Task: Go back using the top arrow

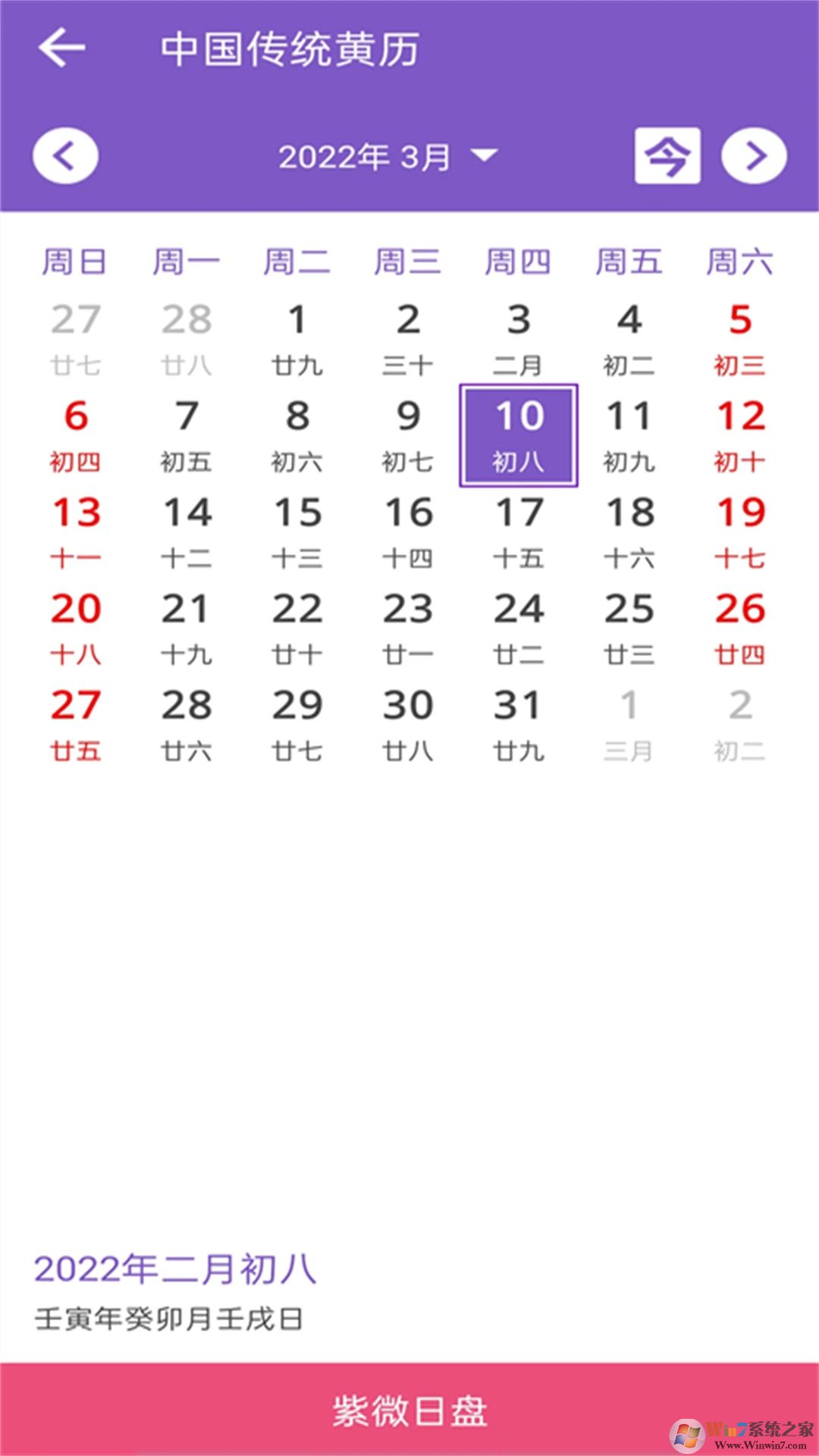Action: click(x=62, y=48)
